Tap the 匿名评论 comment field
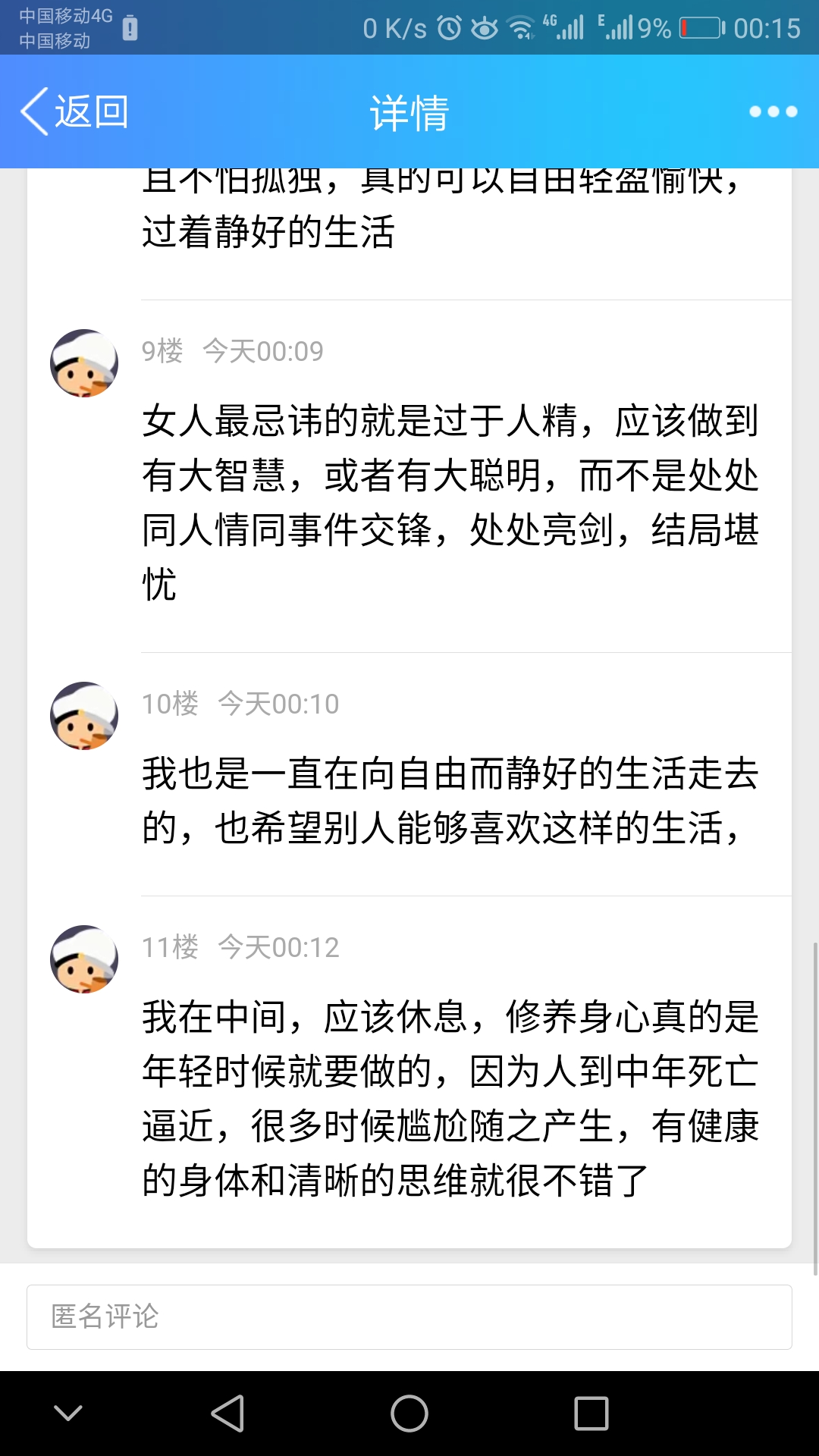The width and height of the screenshot is (819, 1456). tap(409, 1316)
